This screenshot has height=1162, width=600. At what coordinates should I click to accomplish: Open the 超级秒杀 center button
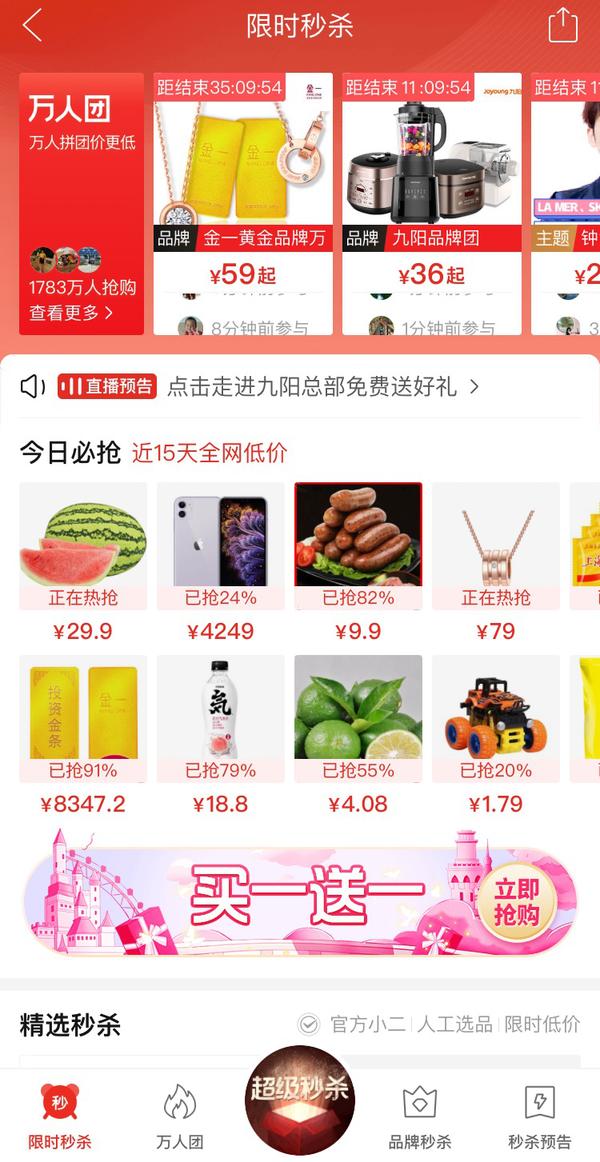(300, 1098)
